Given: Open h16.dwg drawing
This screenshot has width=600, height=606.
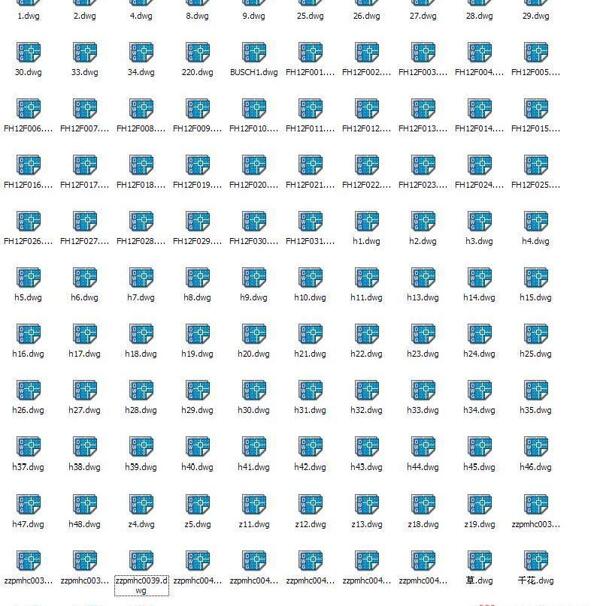Looking at the screenshot, I should [28, 335].
